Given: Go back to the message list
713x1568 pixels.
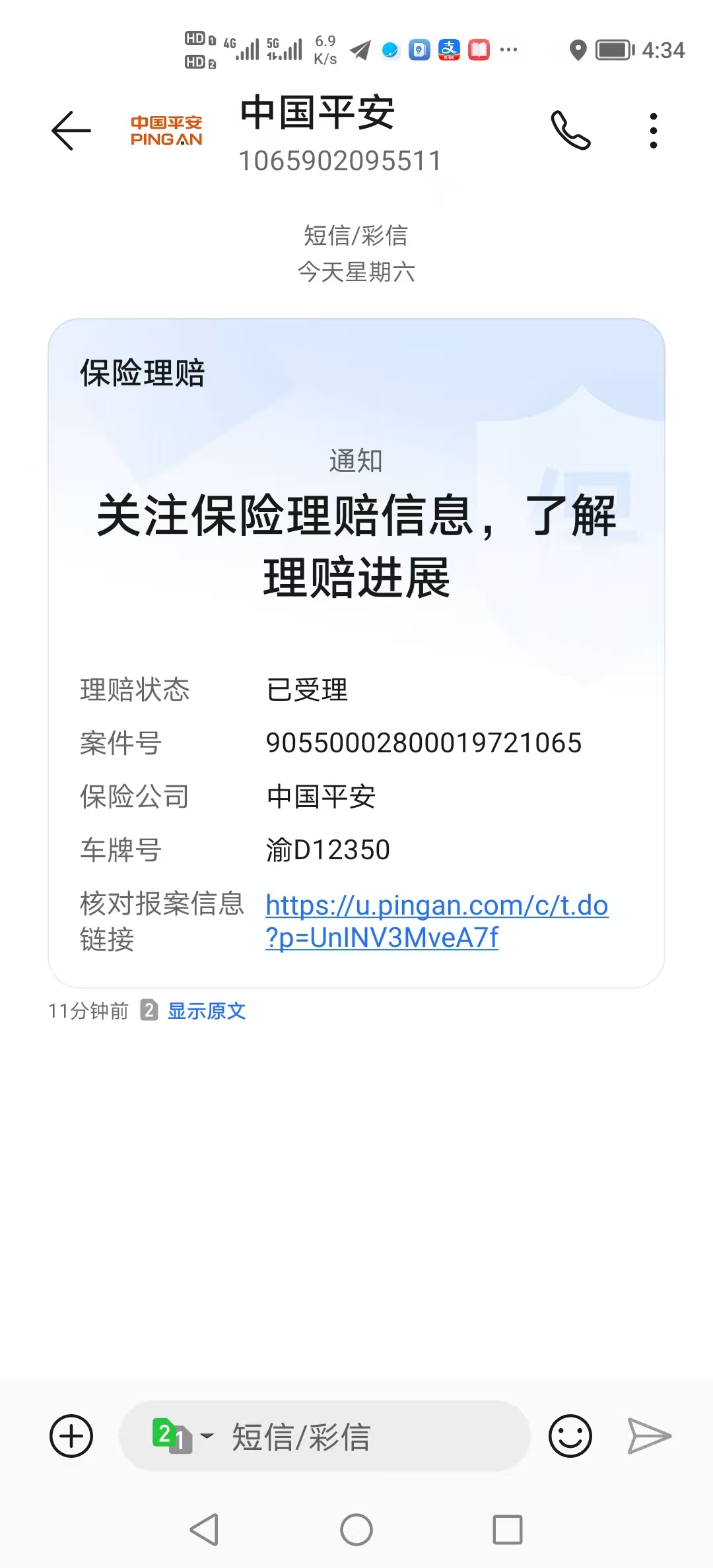Looking at the screenshot, I should (71, 131).
